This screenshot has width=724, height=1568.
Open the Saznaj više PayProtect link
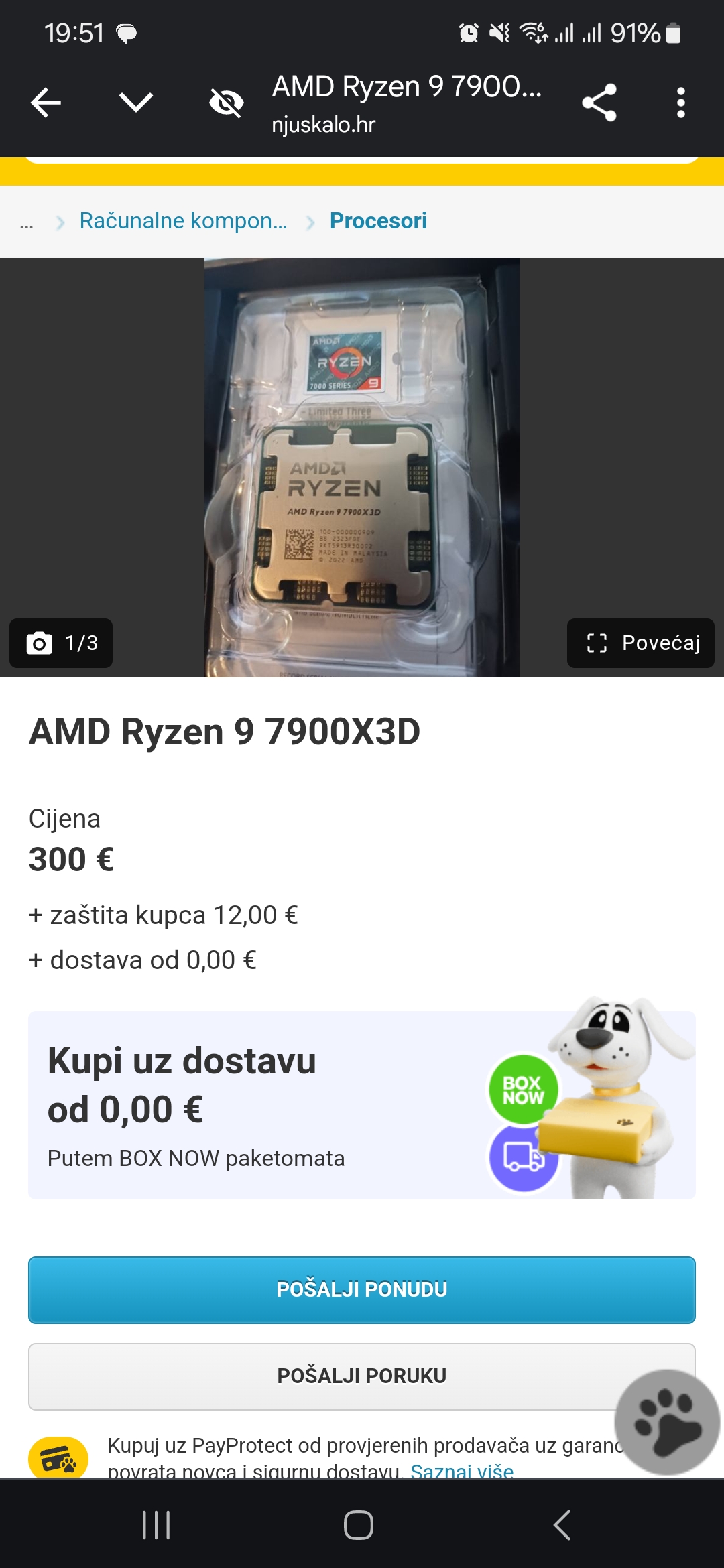462,1470
